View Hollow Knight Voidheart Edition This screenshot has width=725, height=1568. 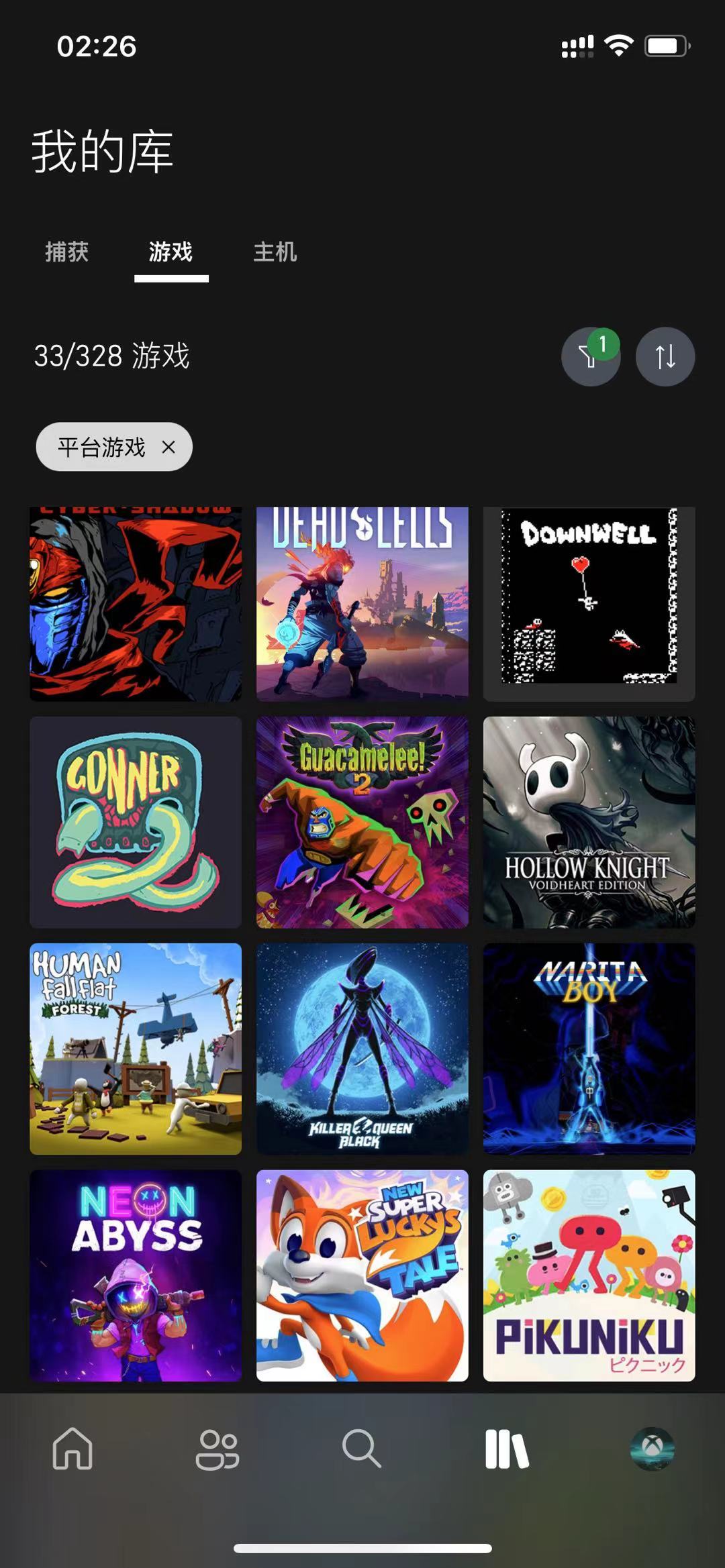tap(589, 822)
